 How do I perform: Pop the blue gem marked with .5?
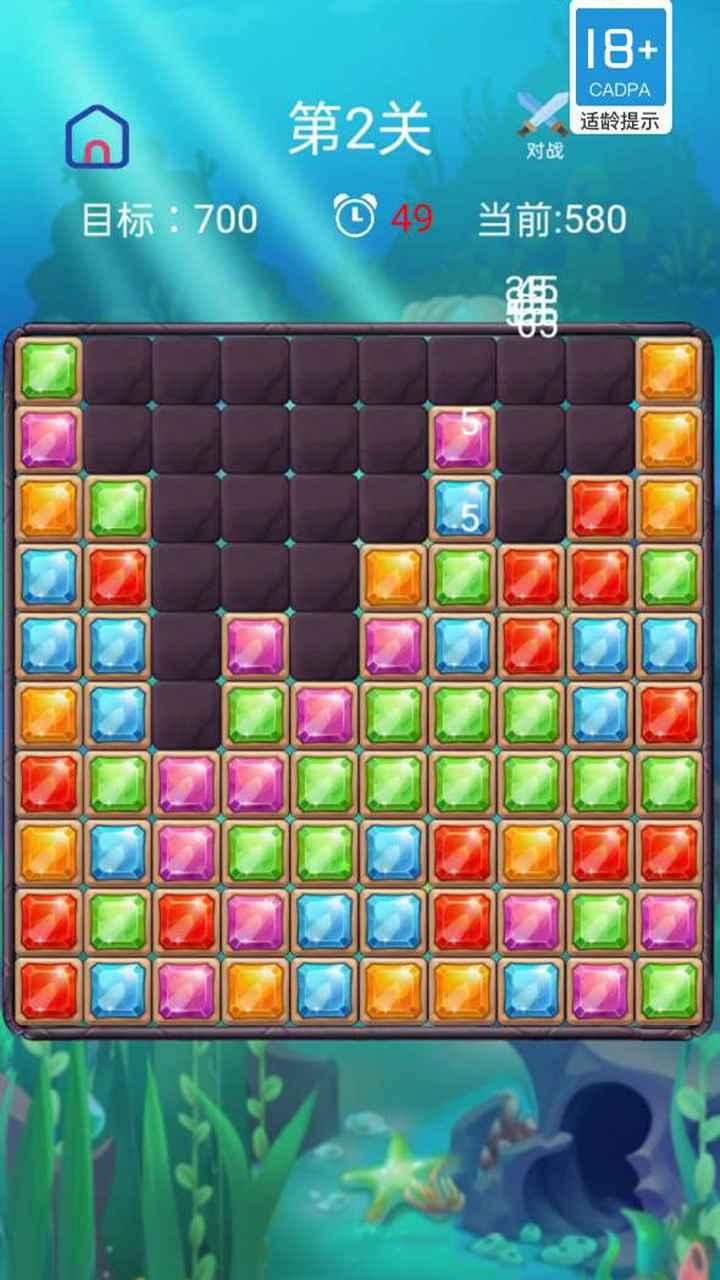(463, 508)
